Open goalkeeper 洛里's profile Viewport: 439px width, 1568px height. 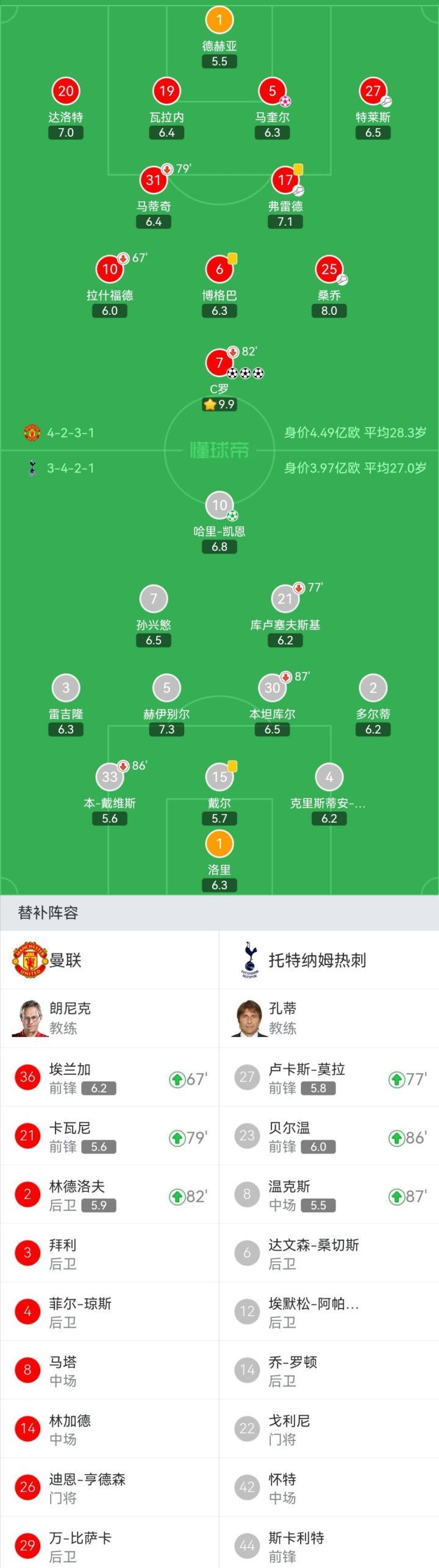(x=220, y=844)
